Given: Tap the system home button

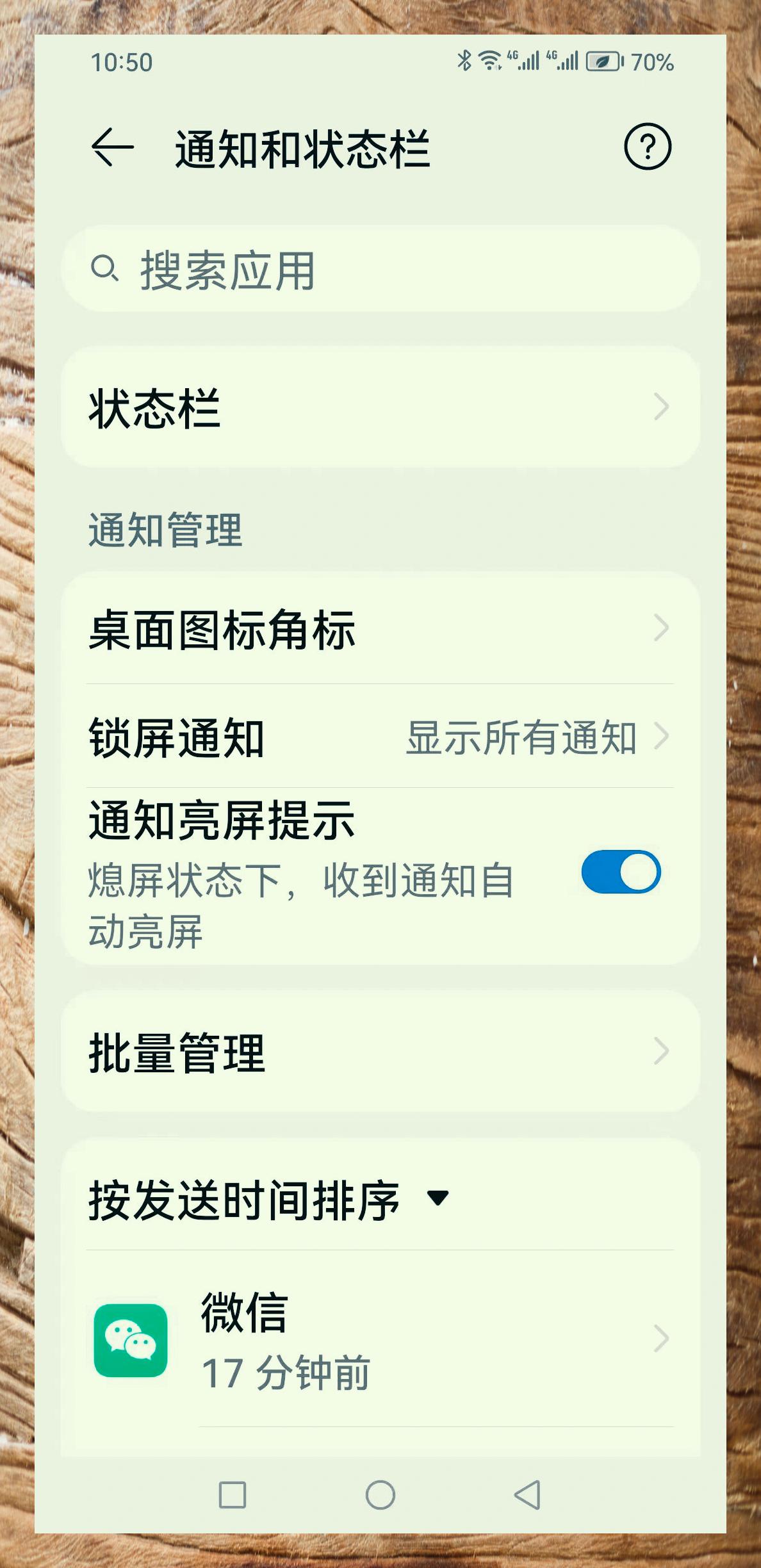Looking at the screenshot, I should click(380, 1496).
